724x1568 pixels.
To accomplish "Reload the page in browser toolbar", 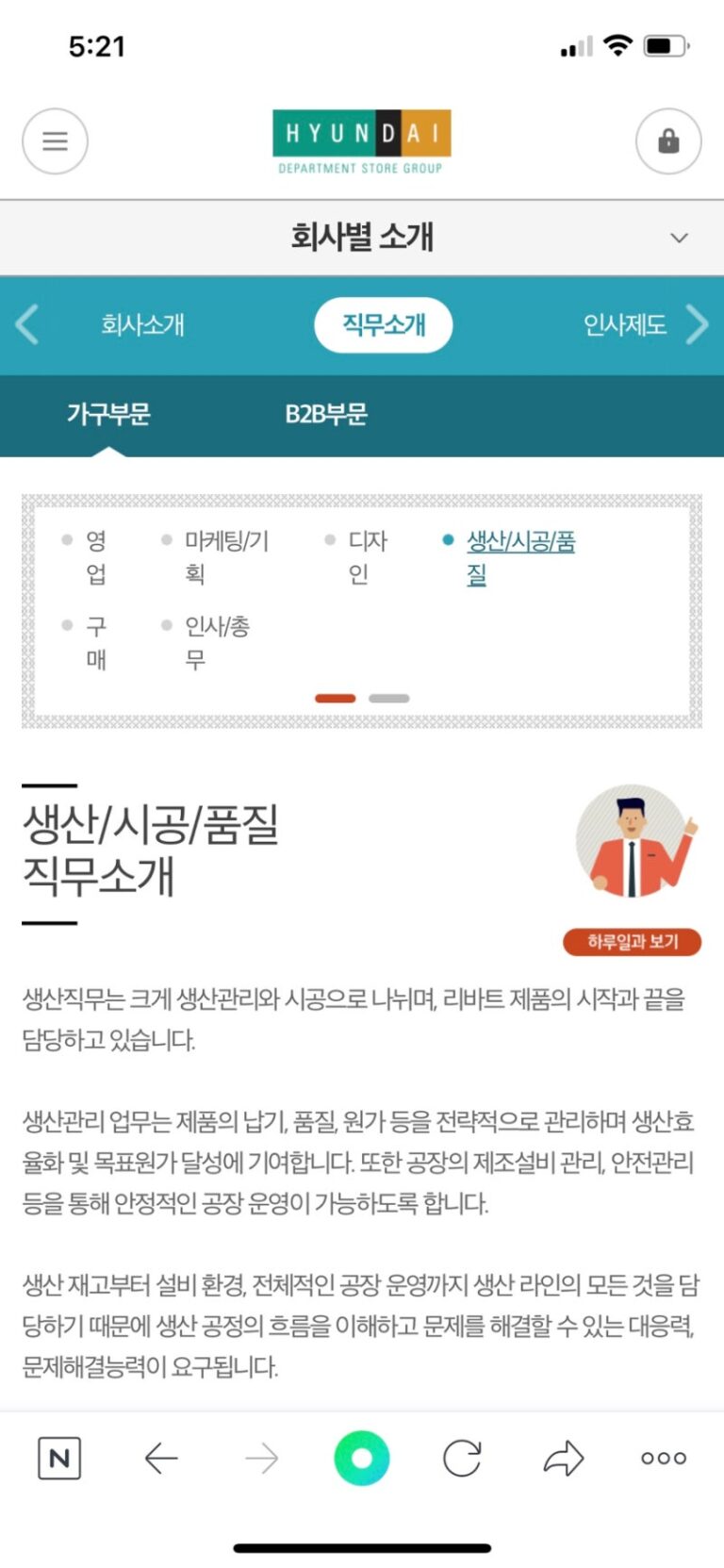I will [x=462, y=1458].
